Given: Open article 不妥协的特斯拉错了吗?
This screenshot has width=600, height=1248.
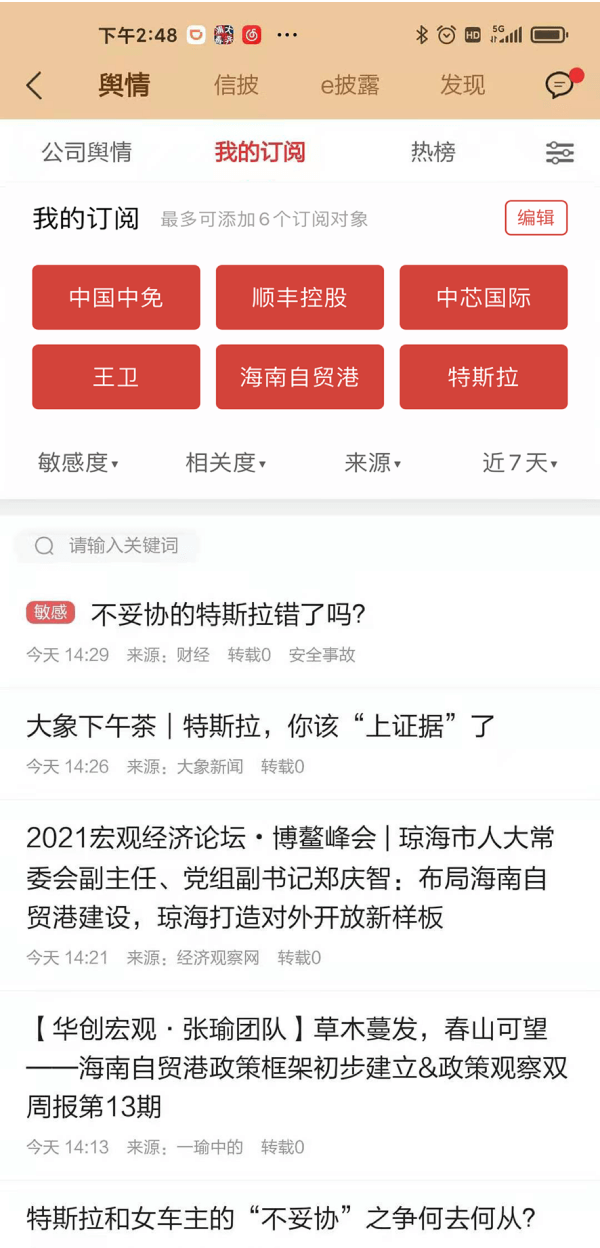Looking at the screenshot, I should [x=228, y=614].
